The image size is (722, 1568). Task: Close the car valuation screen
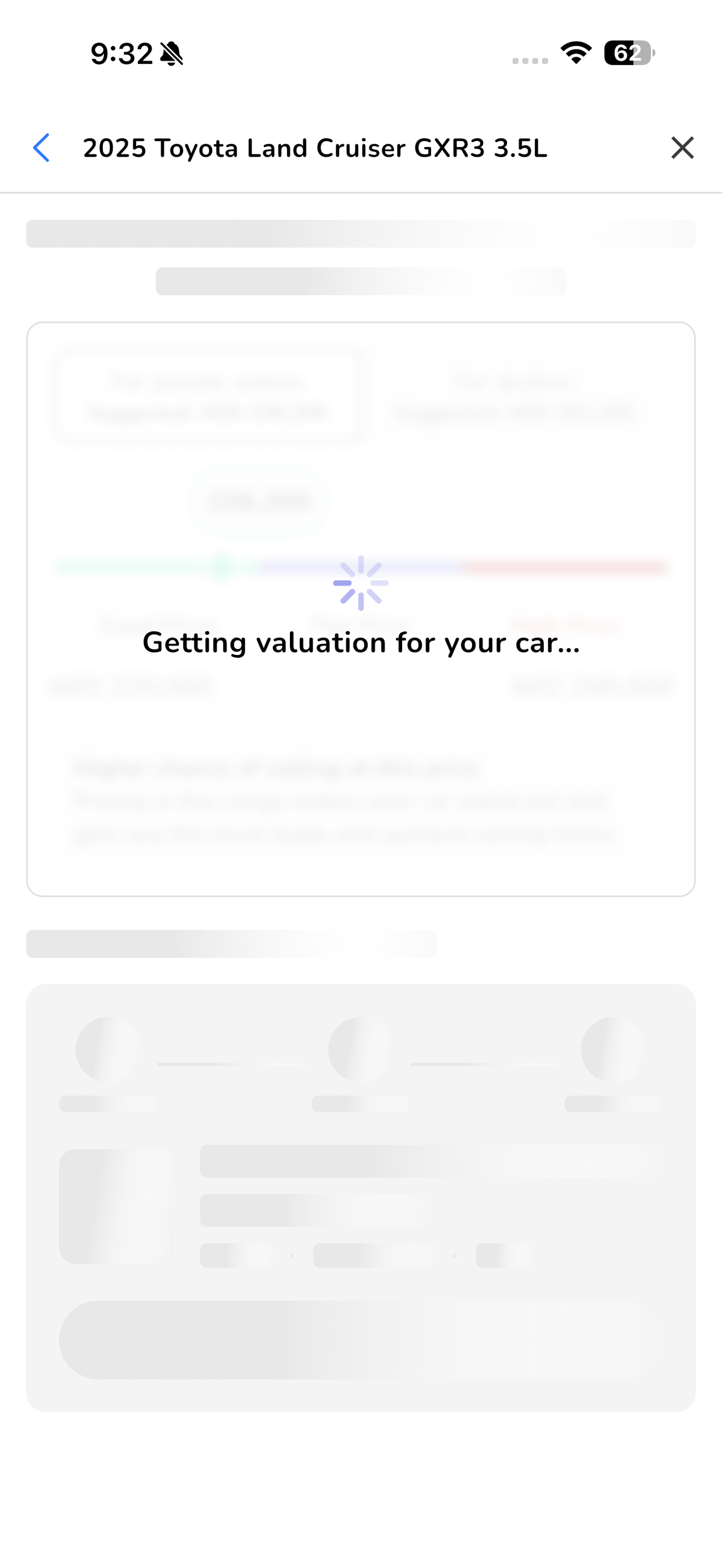coord(682,148)
